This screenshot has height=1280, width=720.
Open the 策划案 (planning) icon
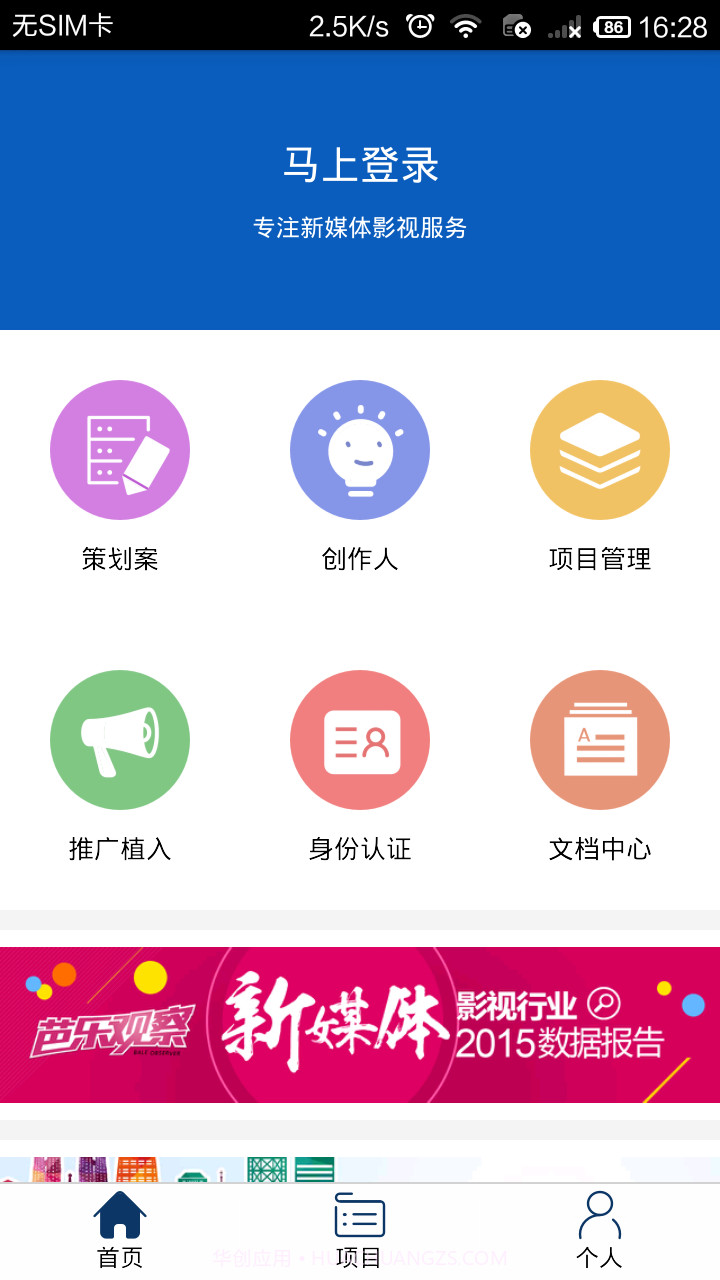point(120,449)
